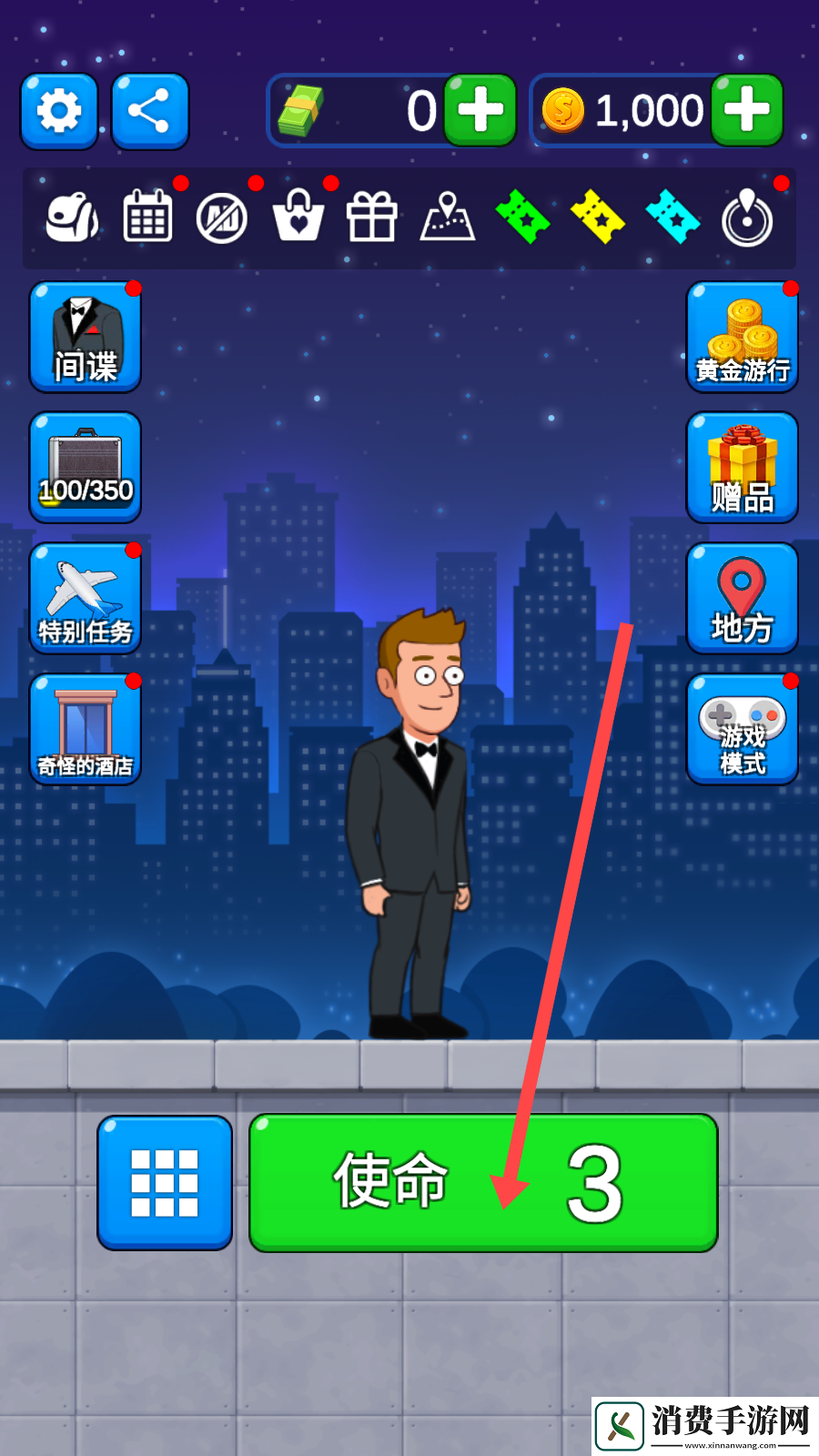Open the backpack inventory icon
819x1456 pixels.
[72, 218]
